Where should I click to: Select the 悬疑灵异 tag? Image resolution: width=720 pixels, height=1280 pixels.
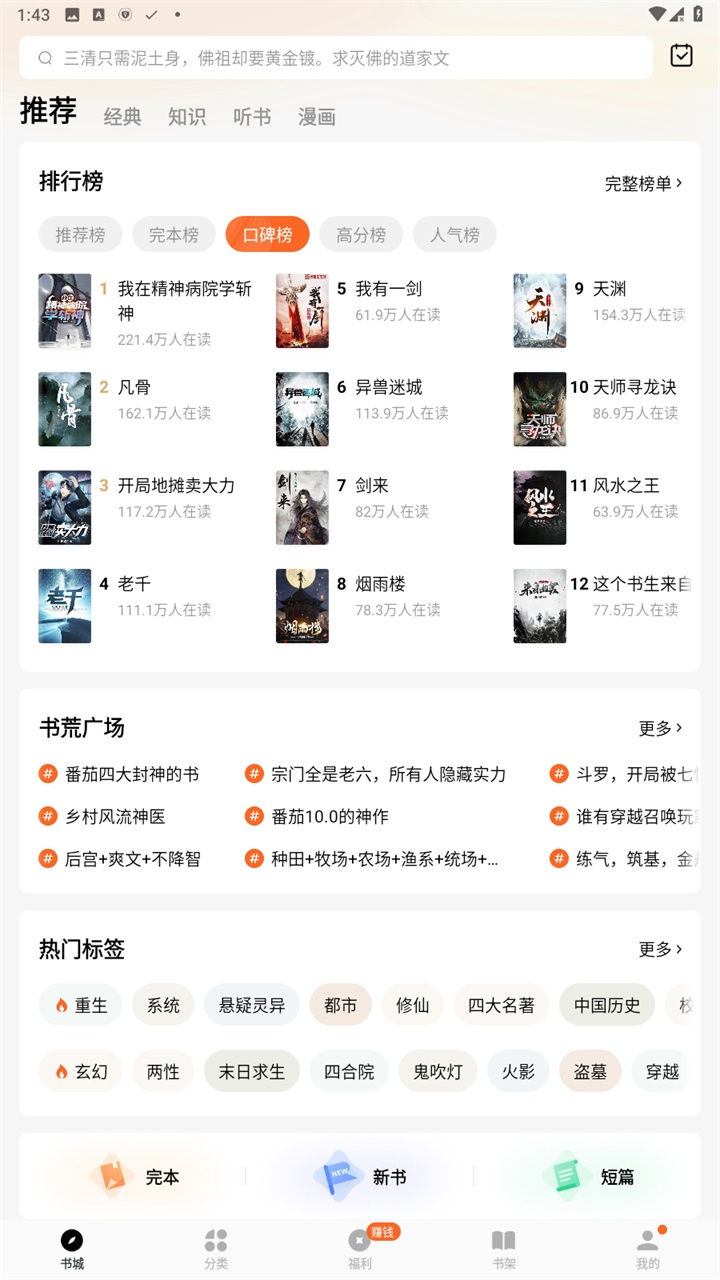tap(252, 1005)
